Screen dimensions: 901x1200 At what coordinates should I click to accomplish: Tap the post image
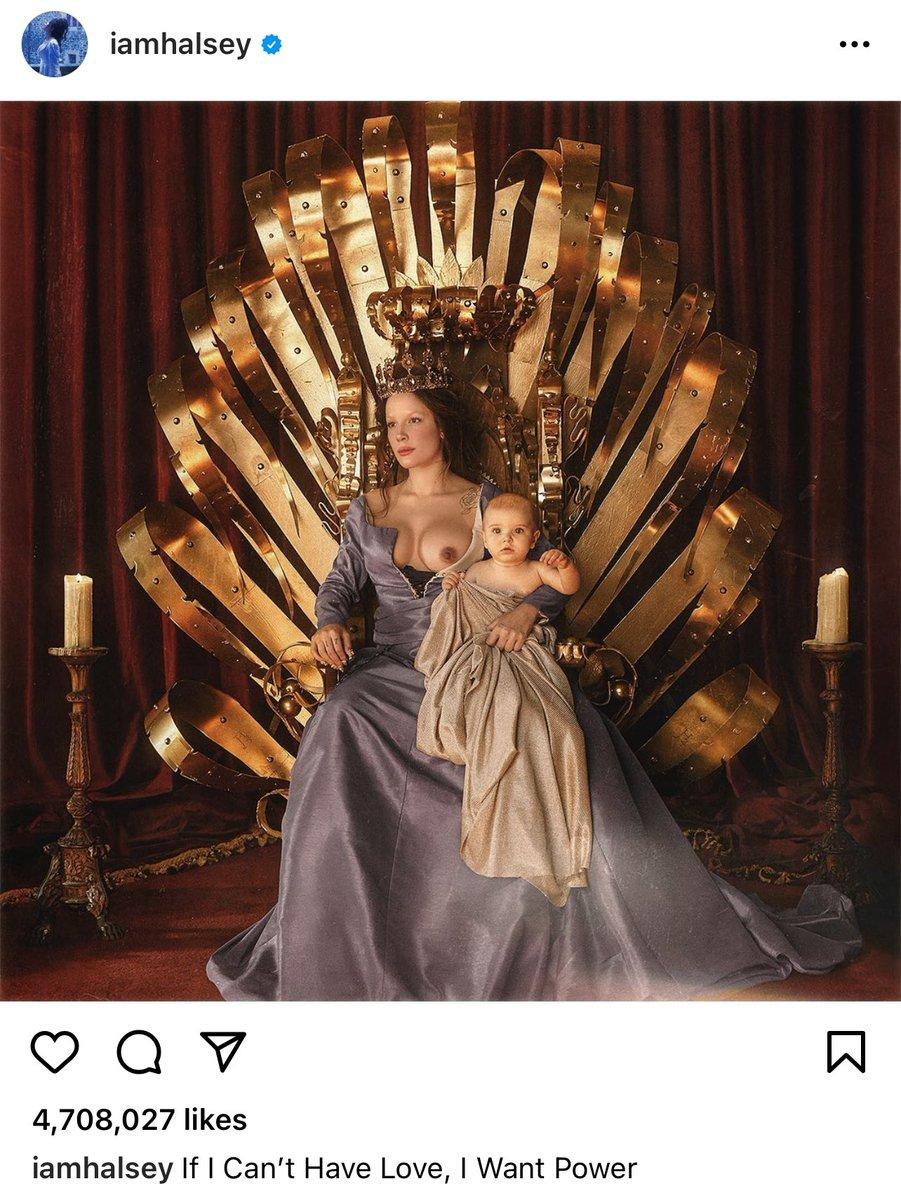(x=450, y=550)
